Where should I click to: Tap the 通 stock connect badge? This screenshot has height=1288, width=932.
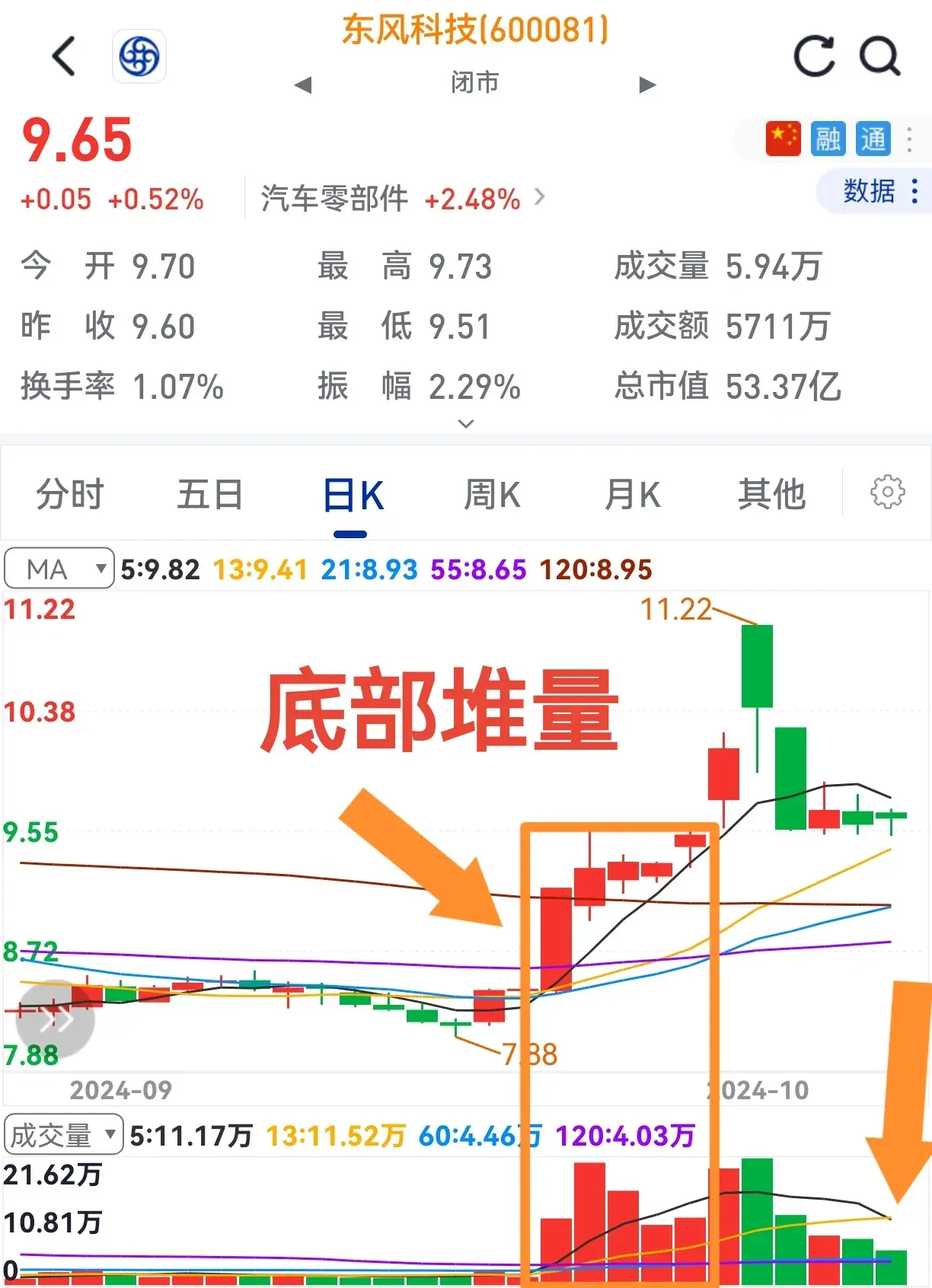coord(873,139)
